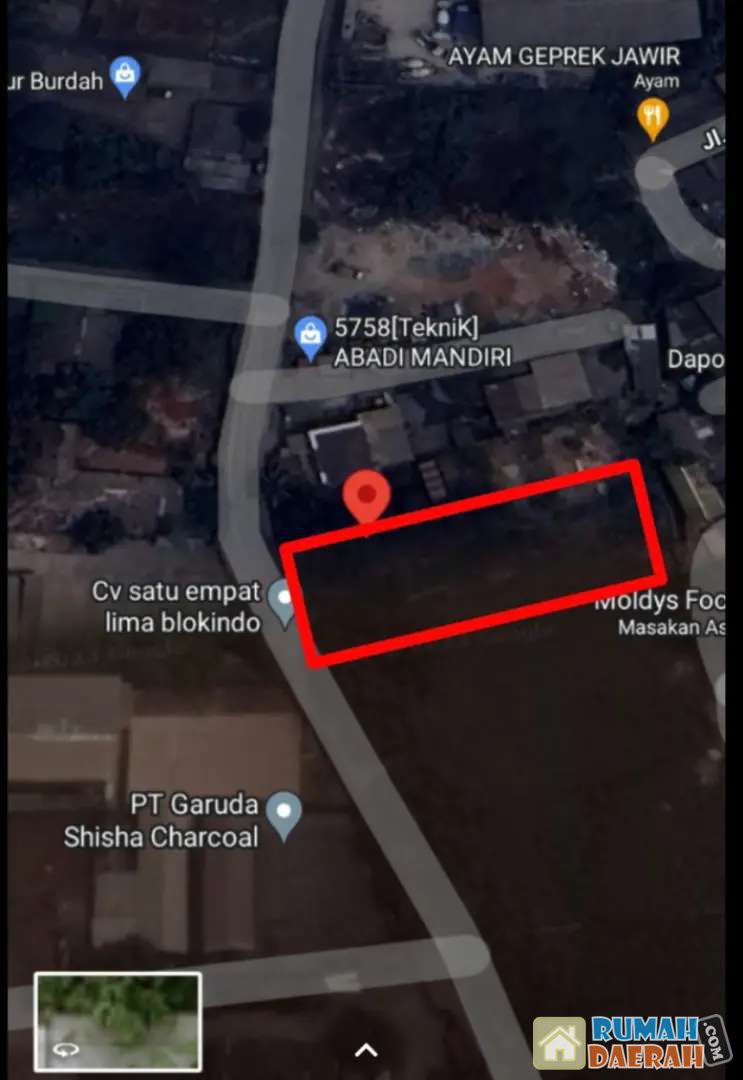
Task: Open the Burdah shop marker
Action: (125, 77)
